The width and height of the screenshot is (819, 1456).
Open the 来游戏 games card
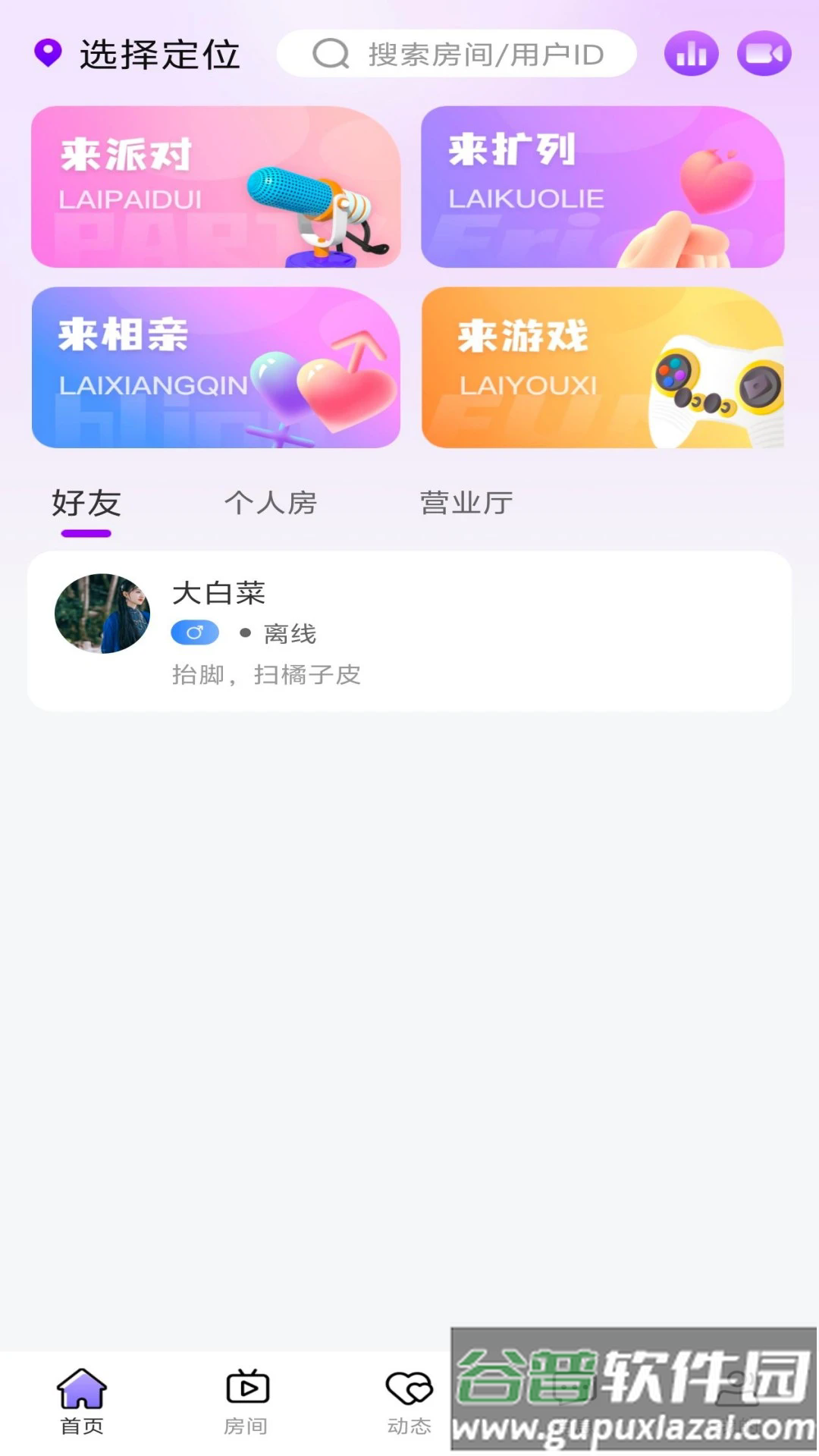pos(602,367)
